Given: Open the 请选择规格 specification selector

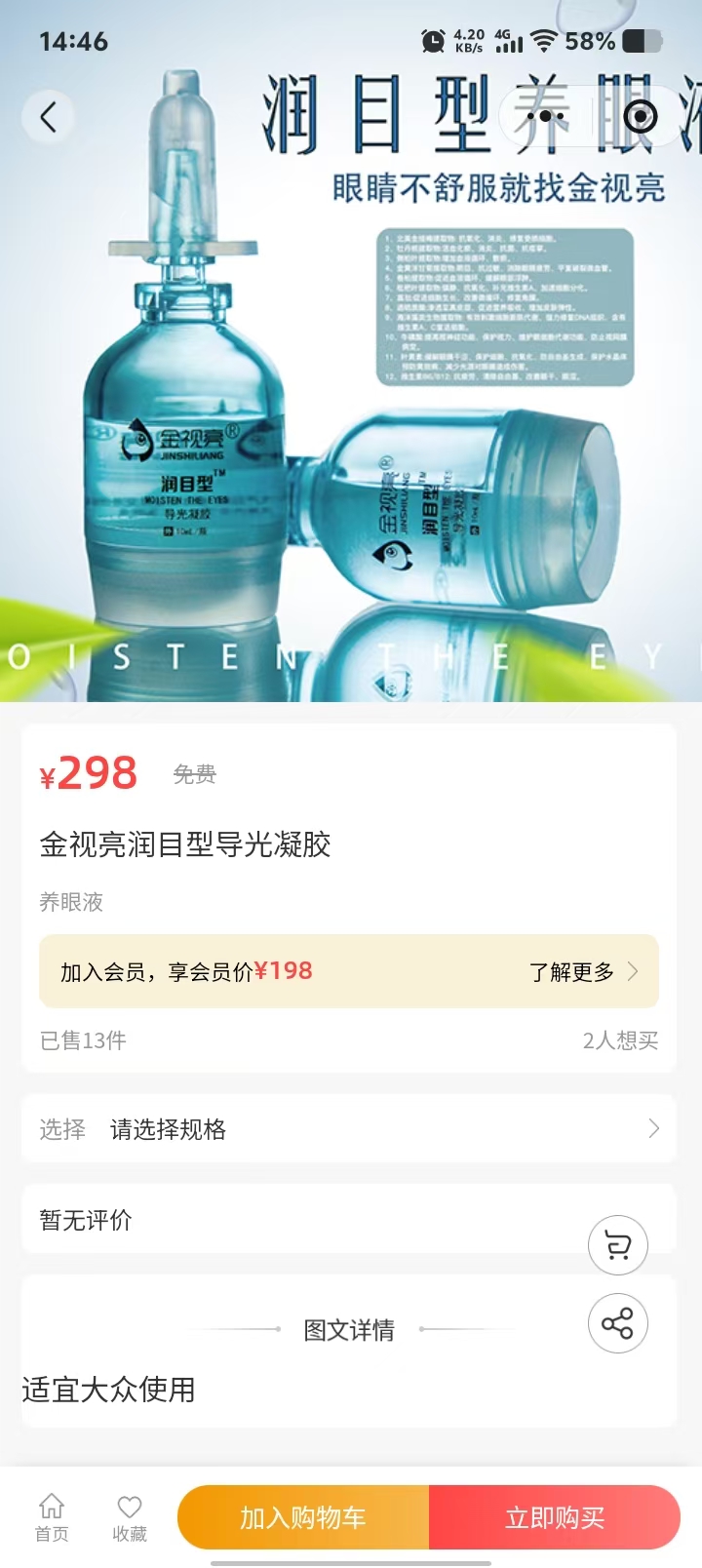Looking at the screenshot, I should (x=349, y=1129).
